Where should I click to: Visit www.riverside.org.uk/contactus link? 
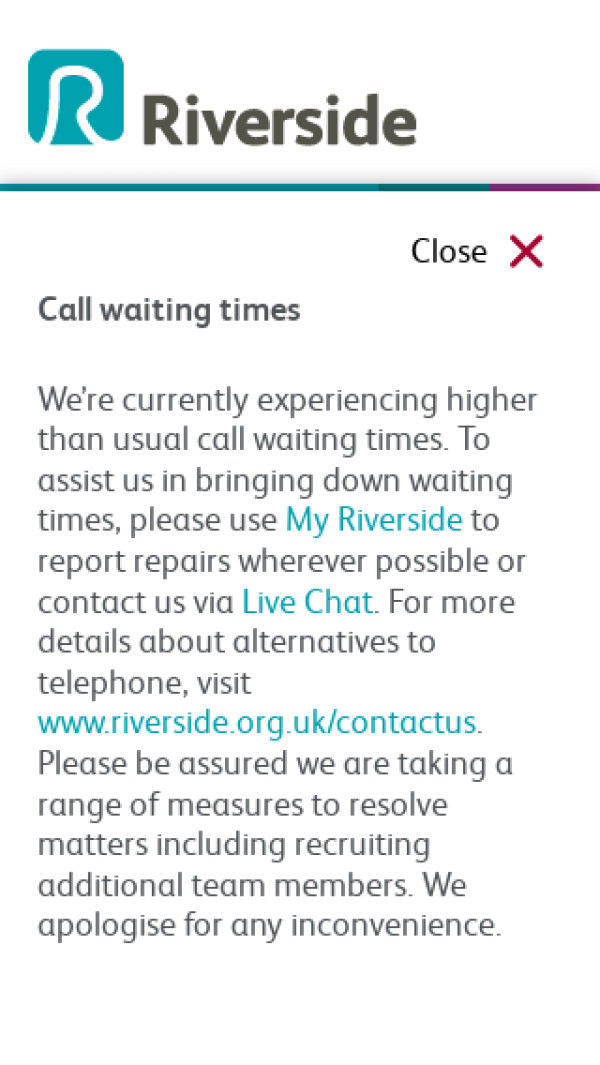coord(257,722)
